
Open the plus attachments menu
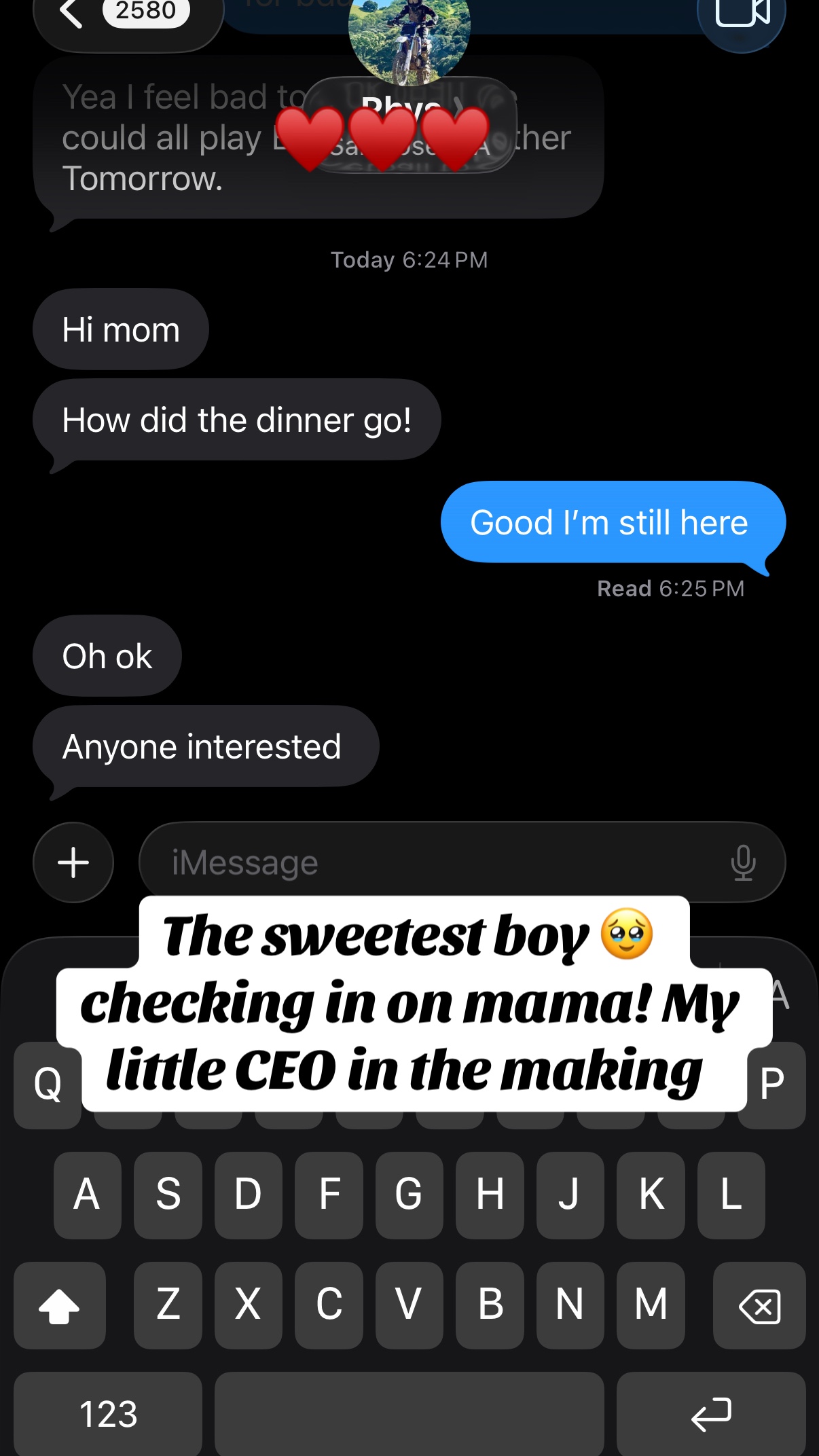click(73, 862)
